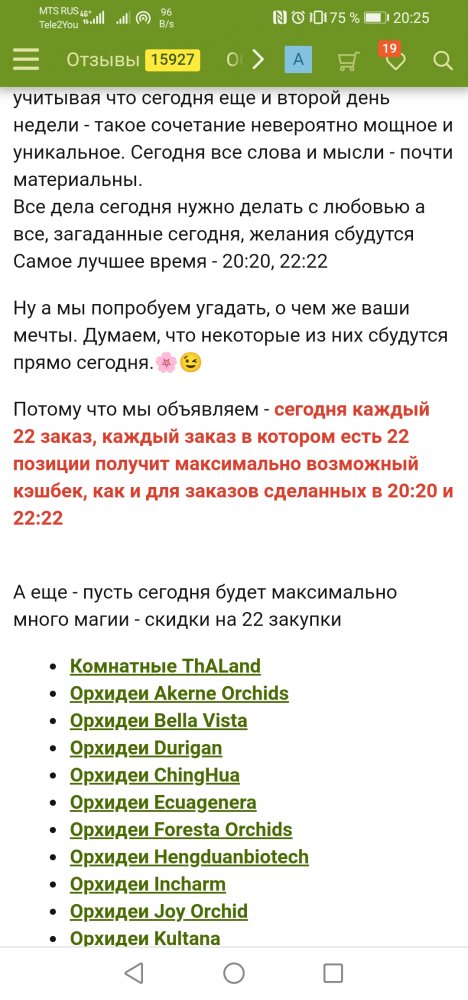The height and width of the screenshot is (1000, 468).
Task: Open the Орхидеи Durigan link
Action: 146,748
